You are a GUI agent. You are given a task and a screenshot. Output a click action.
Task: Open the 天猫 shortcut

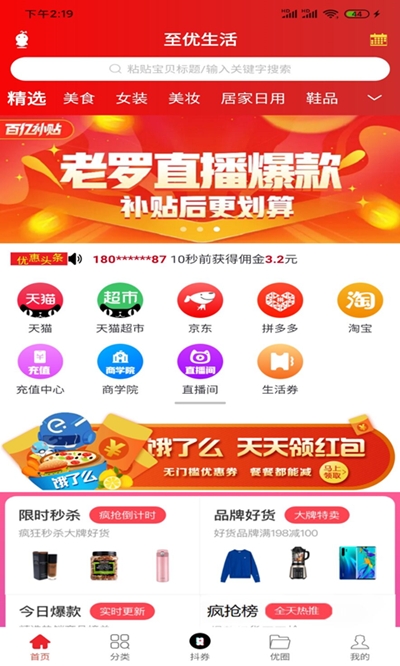coord(40,308)
